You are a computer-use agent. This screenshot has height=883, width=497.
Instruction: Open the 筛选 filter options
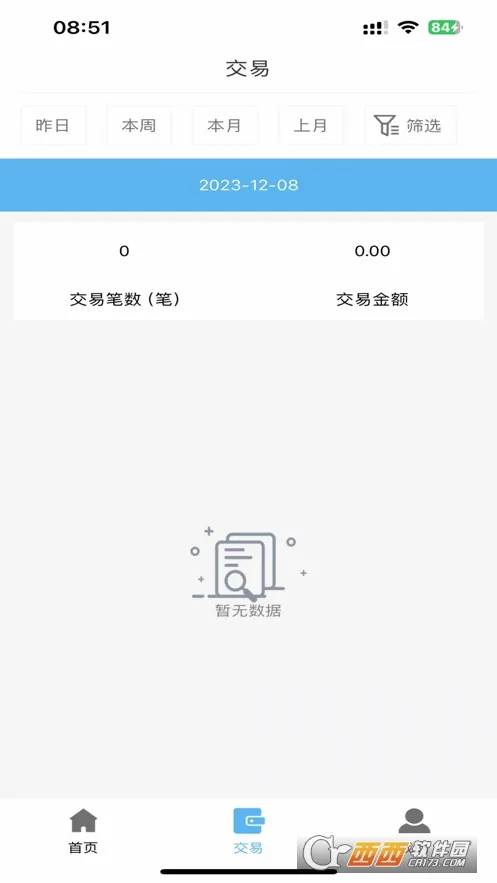410,125
